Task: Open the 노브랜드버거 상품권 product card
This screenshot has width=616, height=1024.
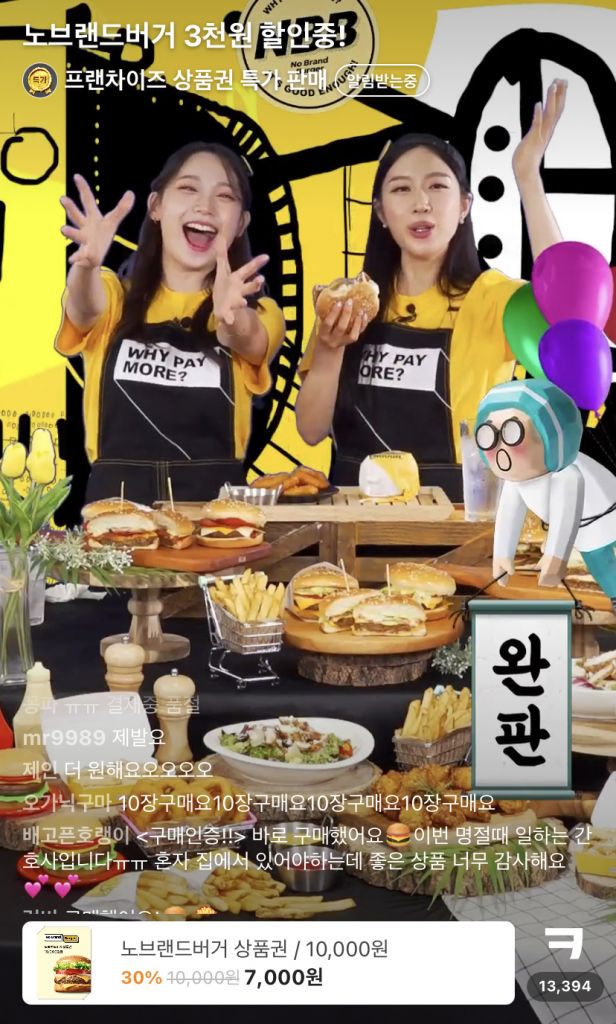Action: (270, 962)
